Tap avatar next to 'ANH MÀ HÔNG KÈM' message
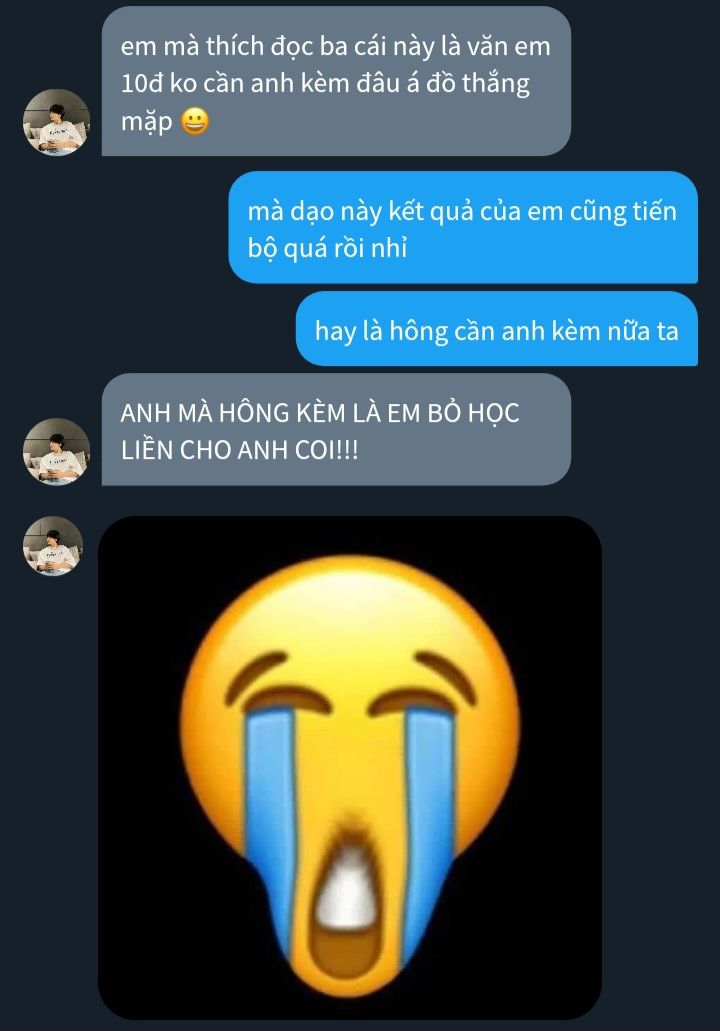 click(56, 452)
